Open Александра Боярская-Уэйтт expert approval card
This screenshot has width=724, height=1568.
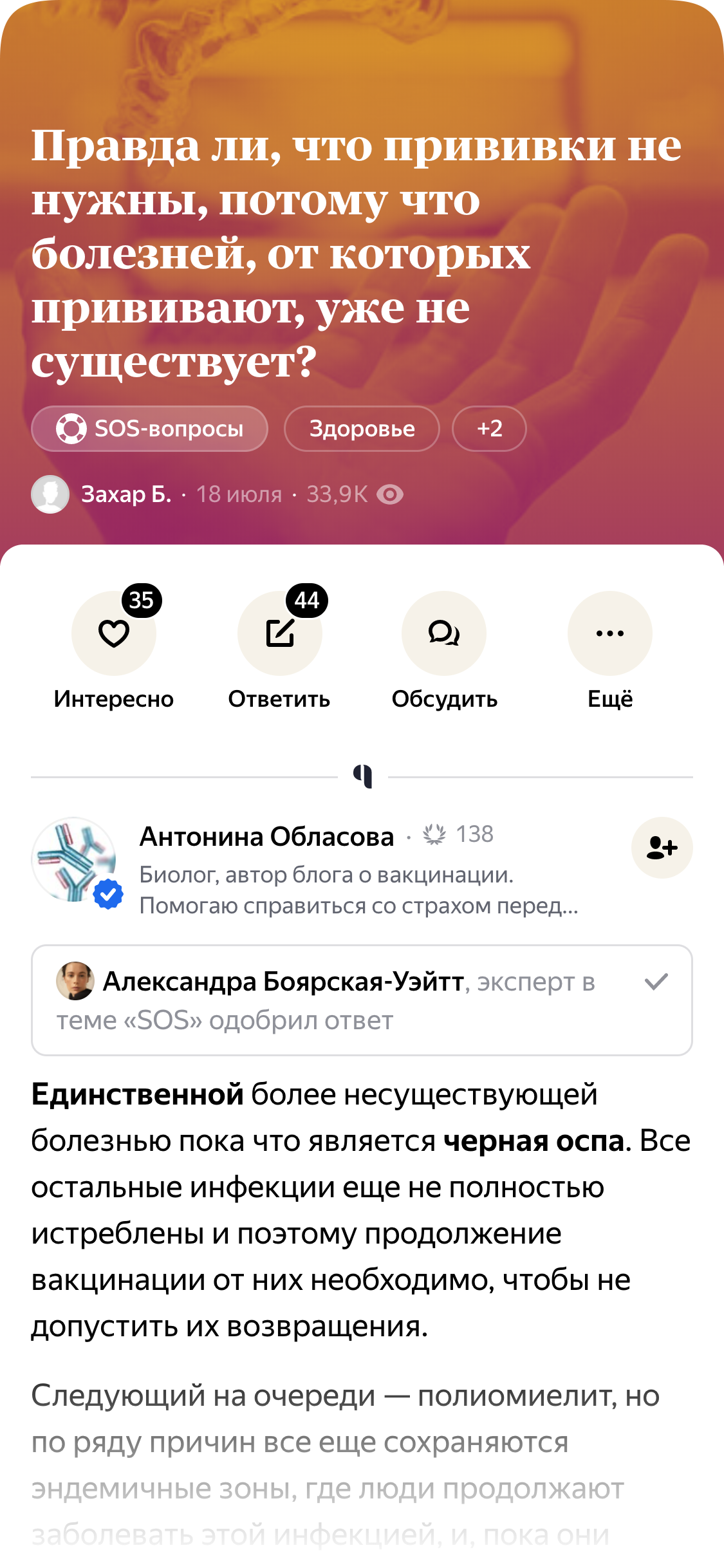click(361, 1000)
